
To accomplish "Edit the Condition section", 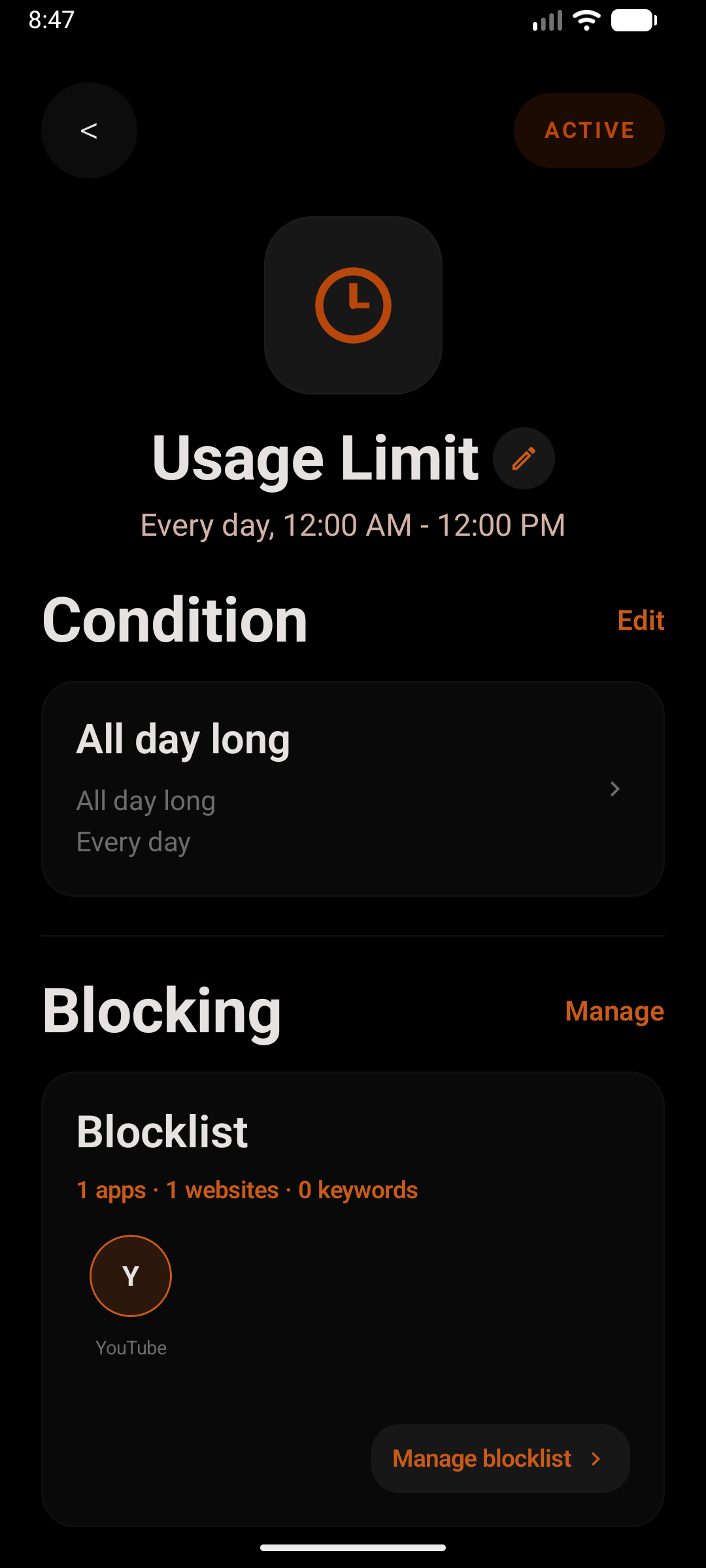I will click(x=640, y=620).
